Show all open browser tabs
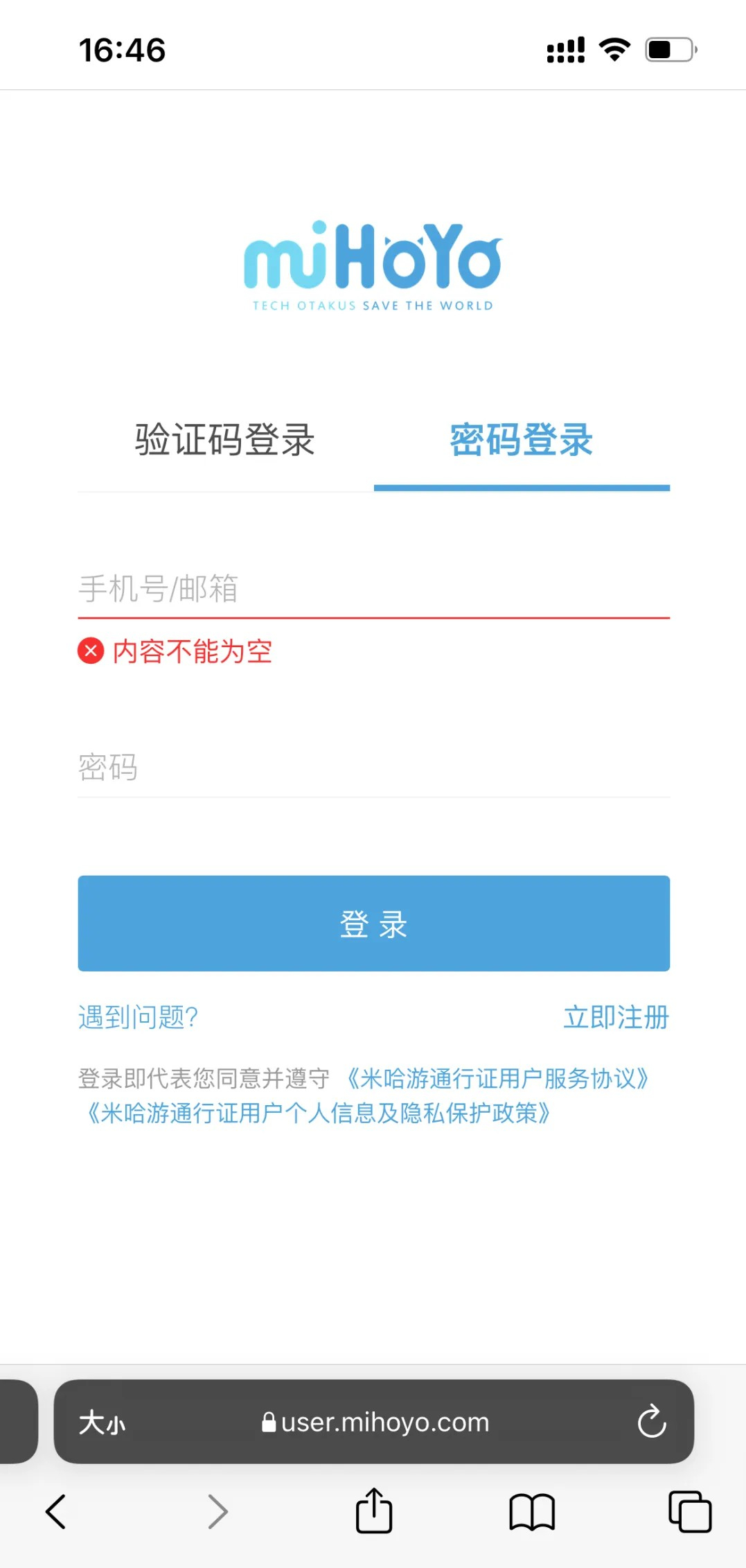Screen dimensions: 746x1568 690,1512
